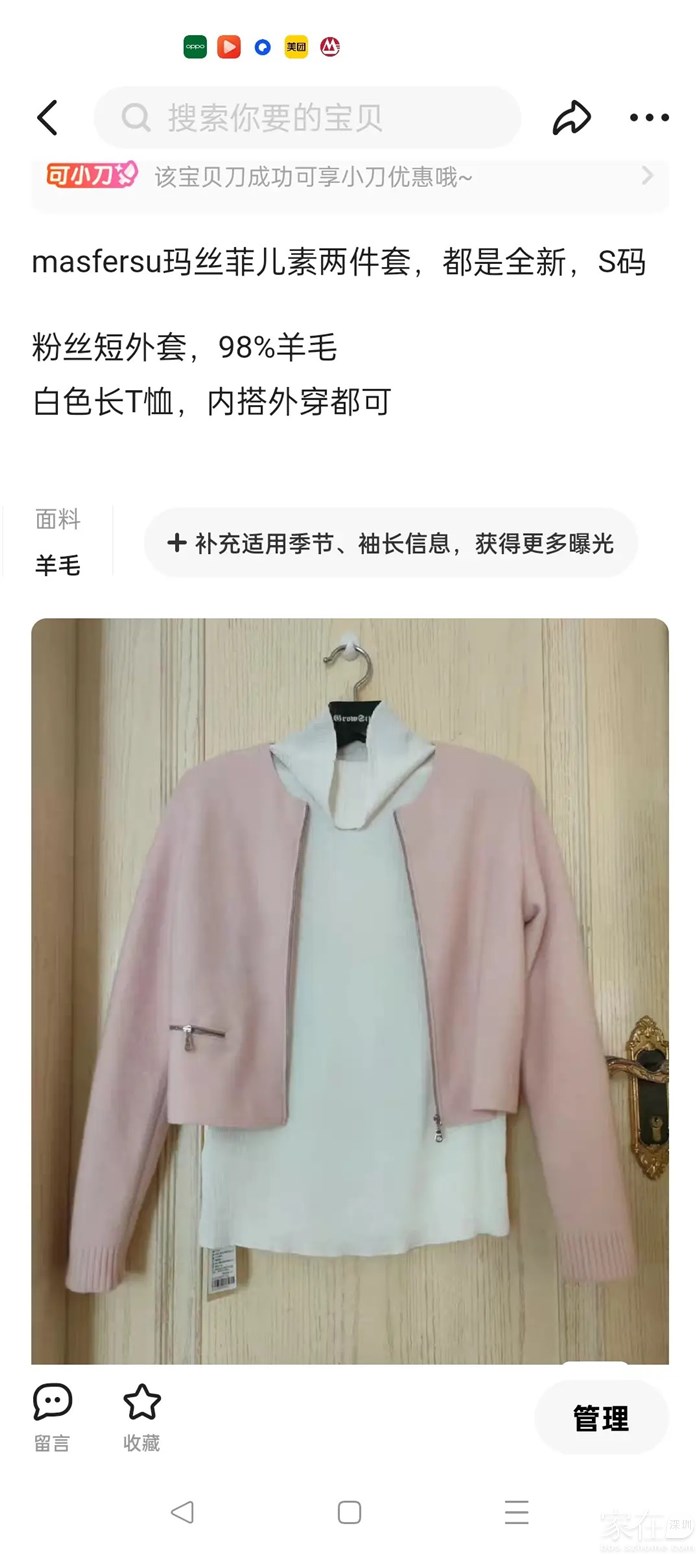Open the 可小刀 discount banner

coord(350,178)
